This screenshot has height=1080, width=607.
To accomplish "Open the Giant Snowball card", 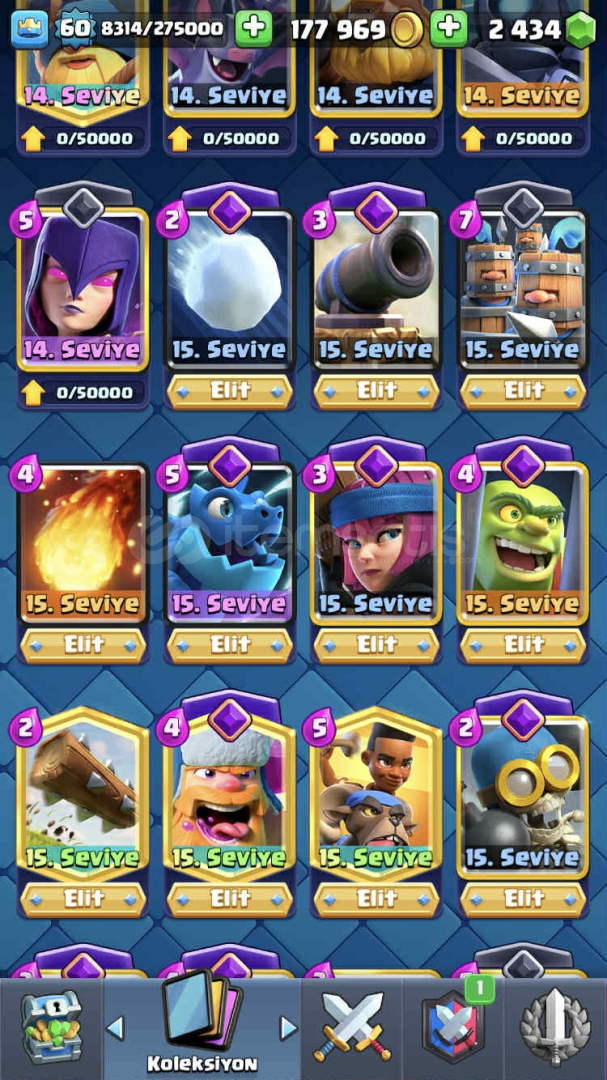I will click(230, 288).
